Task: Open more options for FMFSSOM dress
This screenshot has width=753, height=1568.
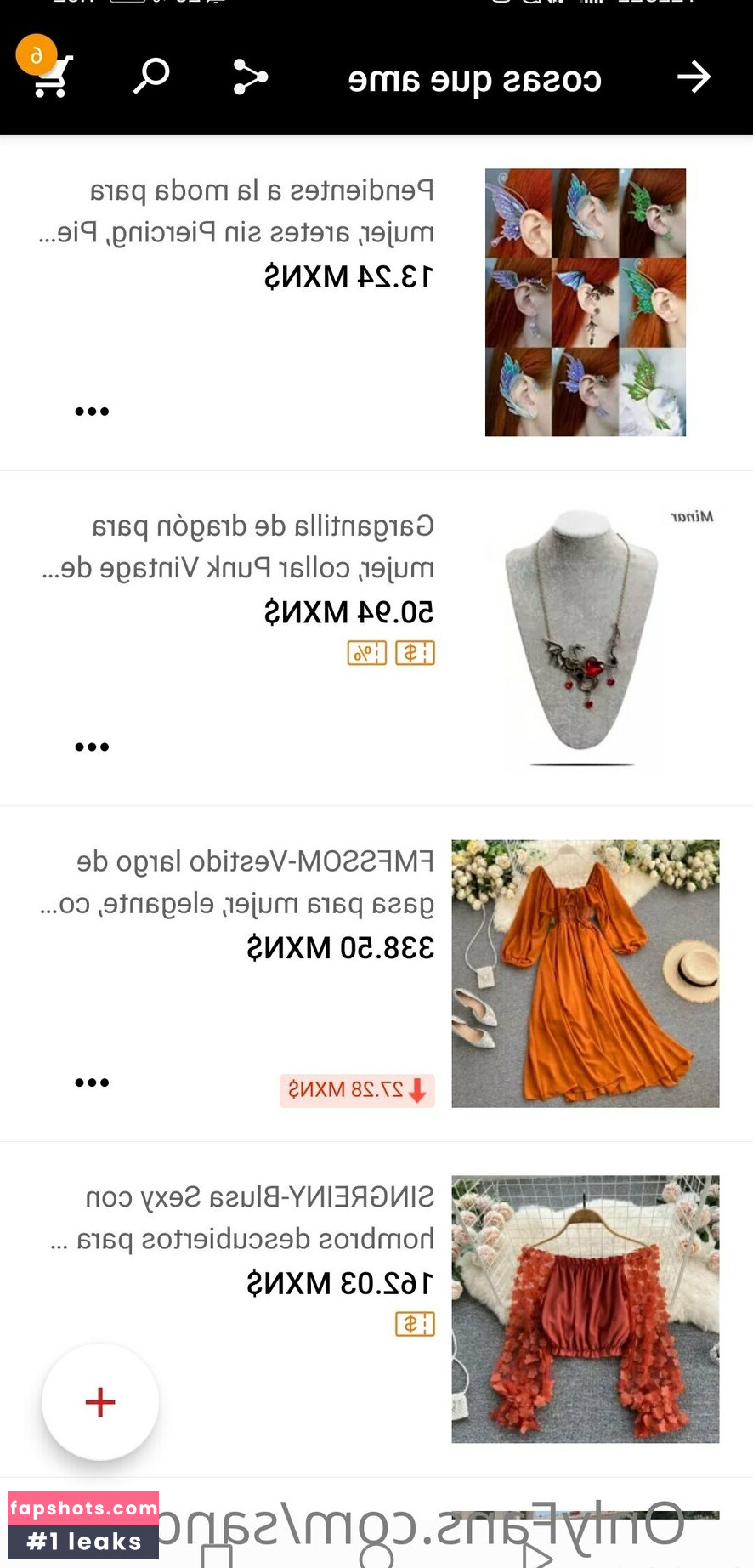Action: pos(92,1082)
